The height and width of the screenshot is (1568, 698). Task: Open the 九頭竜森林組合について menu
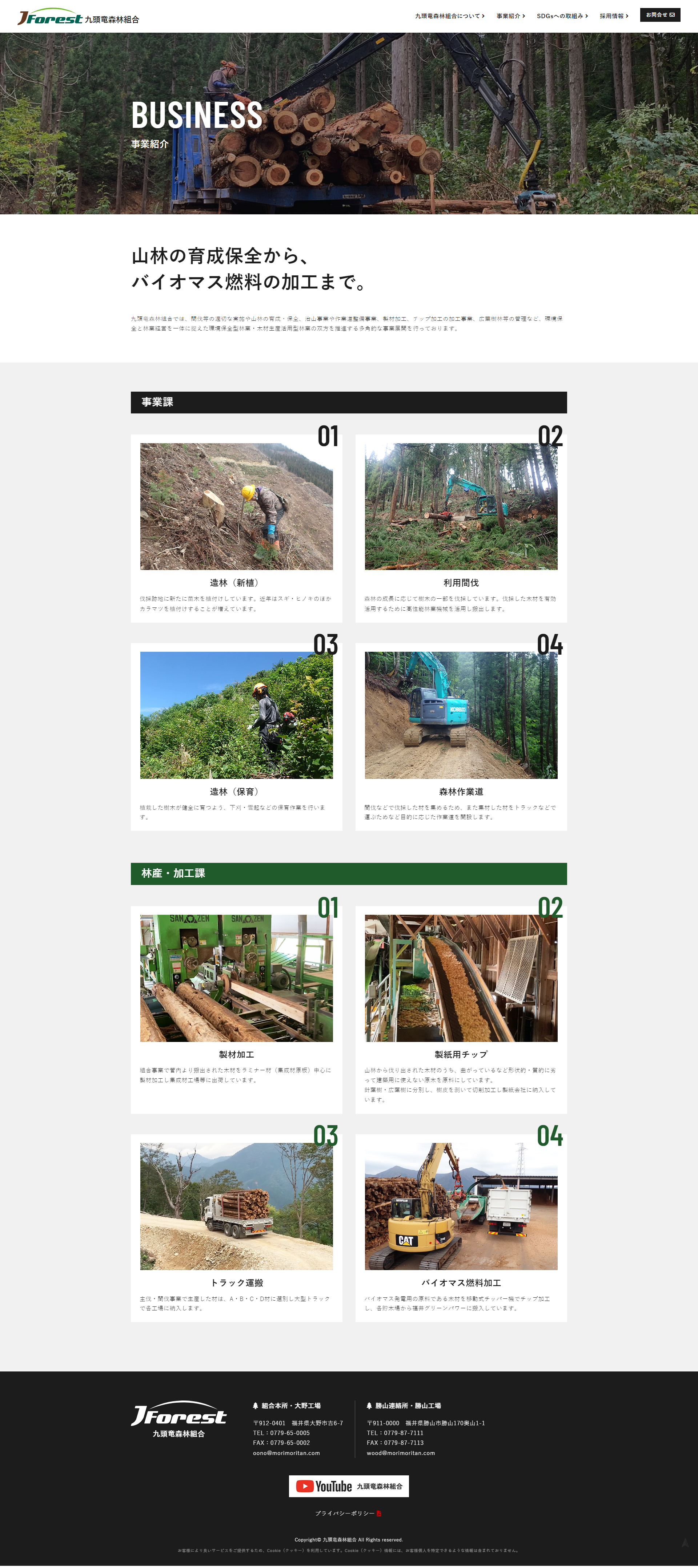click(x=449, y=16)
